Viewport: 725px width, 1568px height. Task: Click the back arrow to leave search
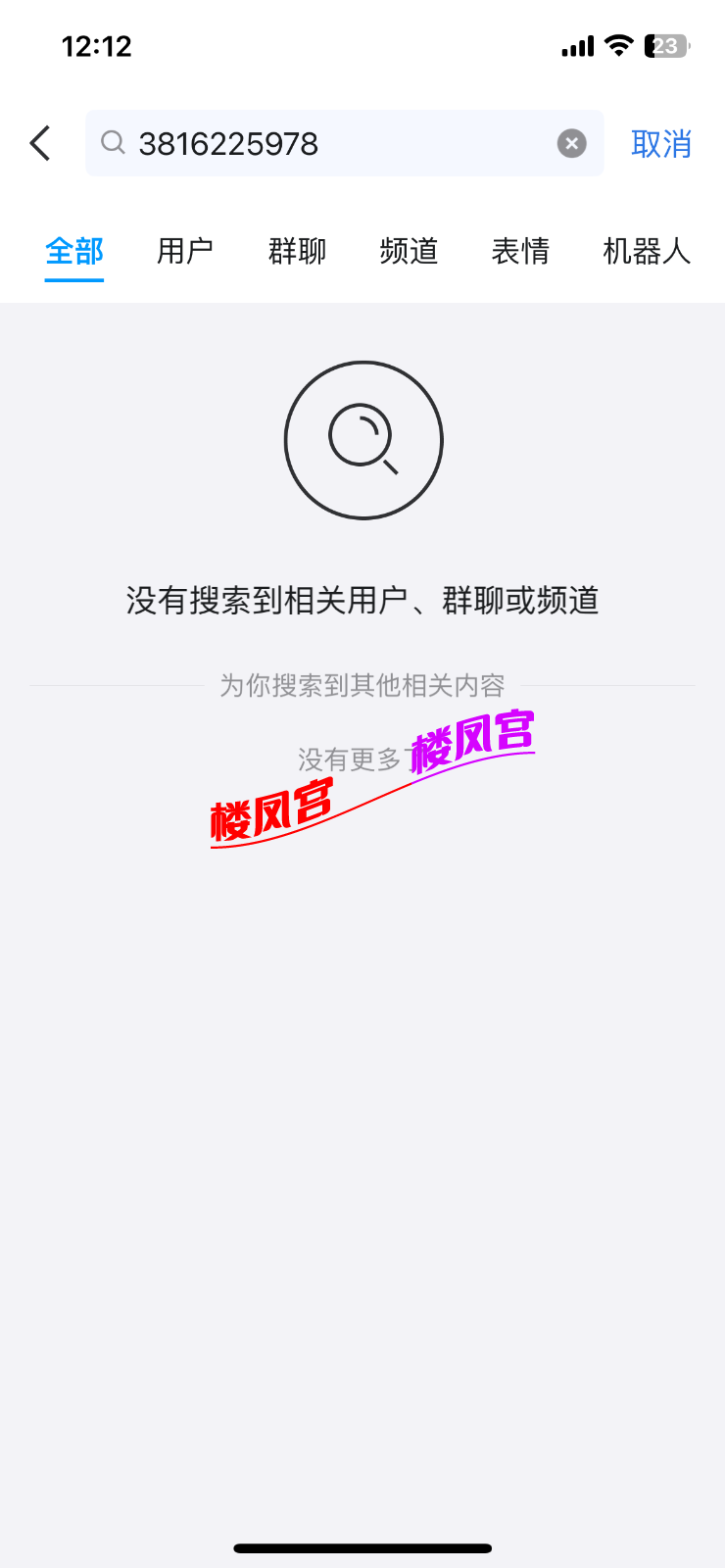pyautogui.click(x=39, y=143)
